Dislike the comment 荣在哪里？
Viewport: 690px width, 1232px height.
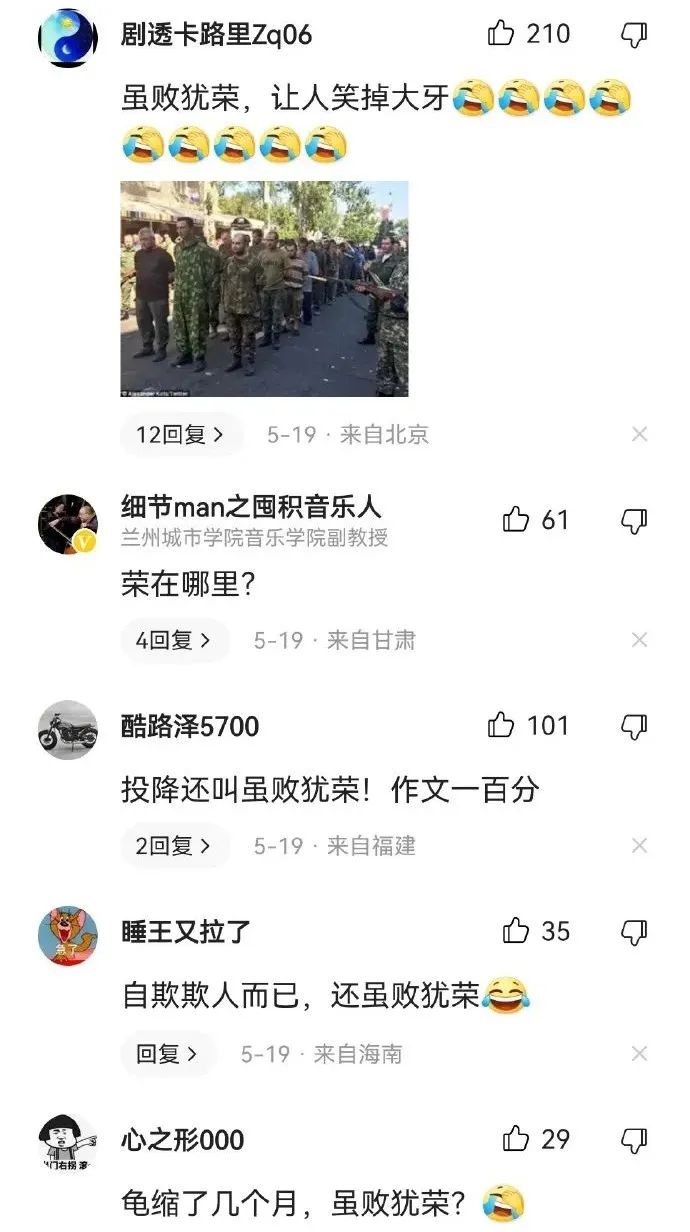tap(635, 520)
